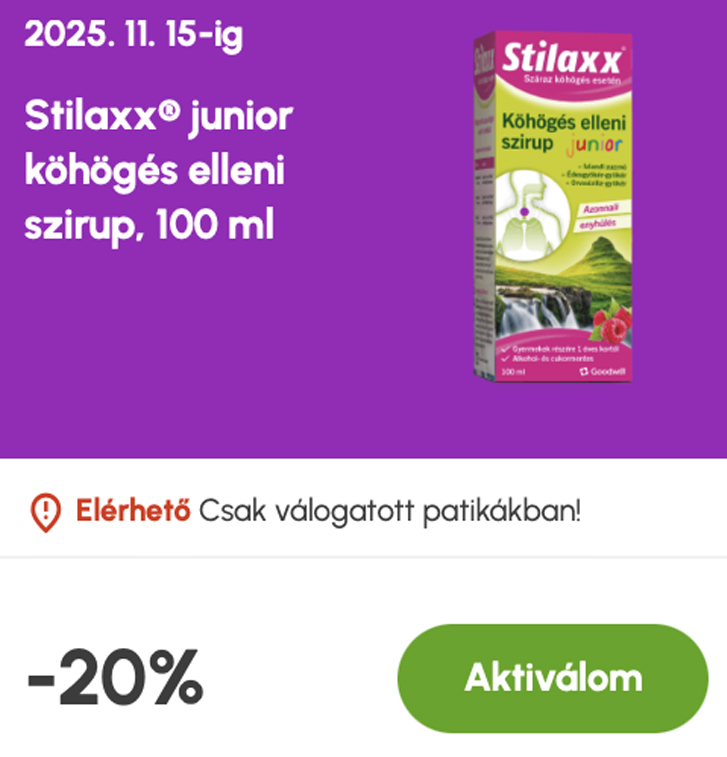727x757 pixels.
Task: Activate the -20% coupon with Aktiválom
Action: 552,678
